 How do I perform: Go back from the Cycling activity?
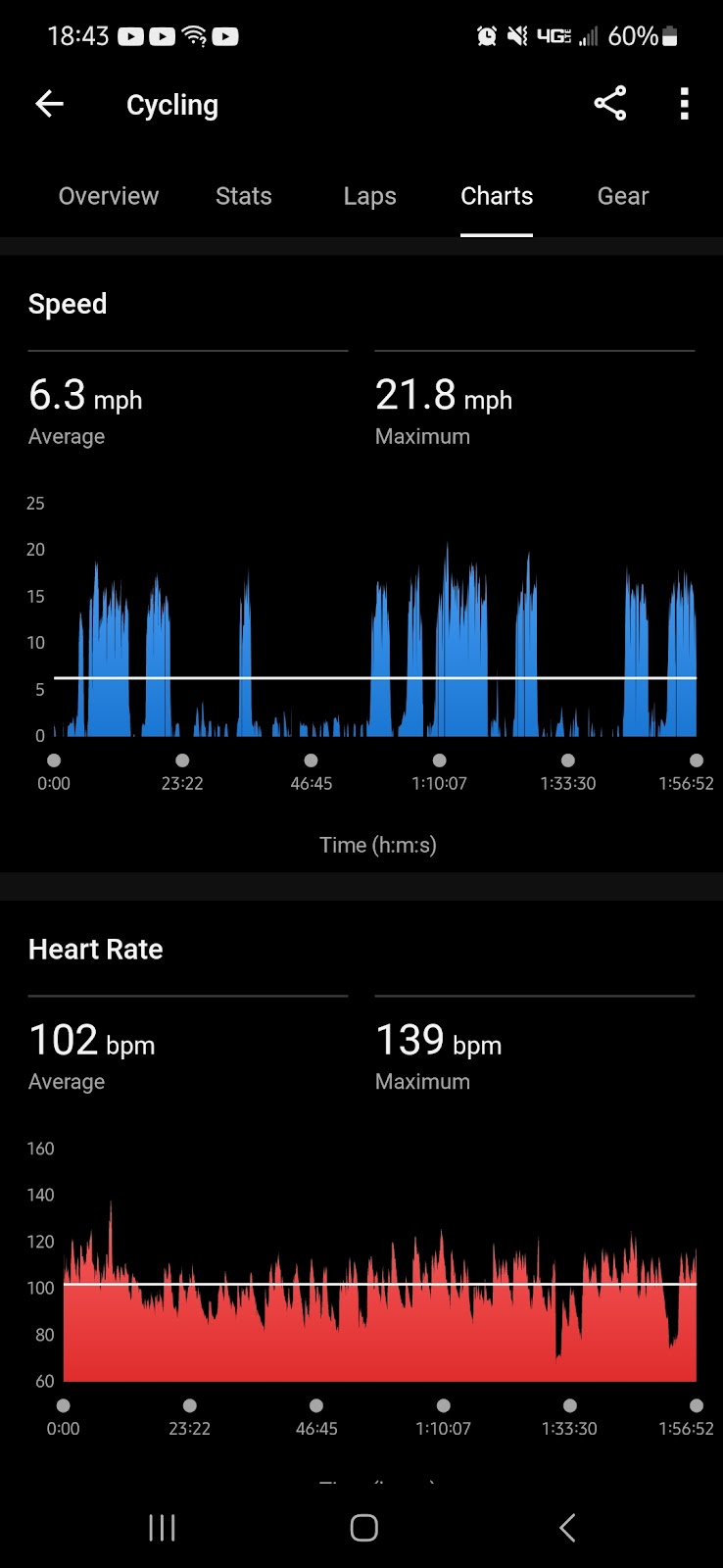coord(49,104)
